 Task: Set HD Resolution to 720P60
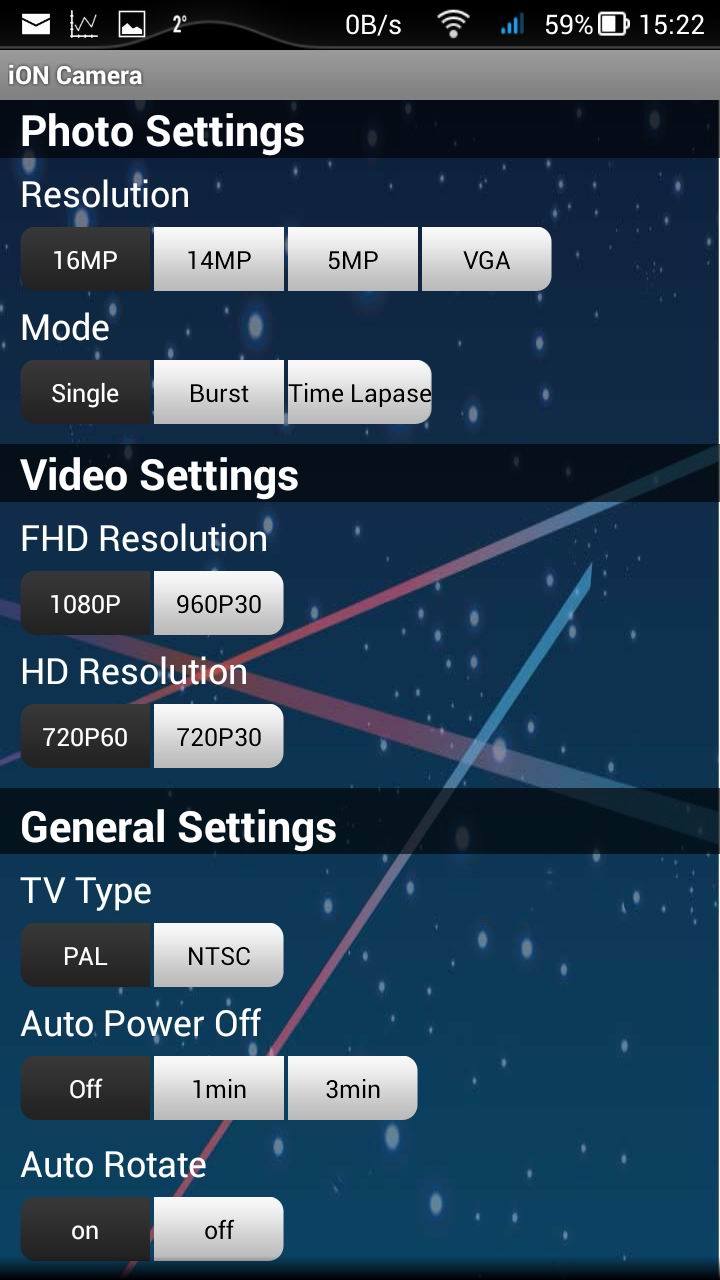click(86, 737)
